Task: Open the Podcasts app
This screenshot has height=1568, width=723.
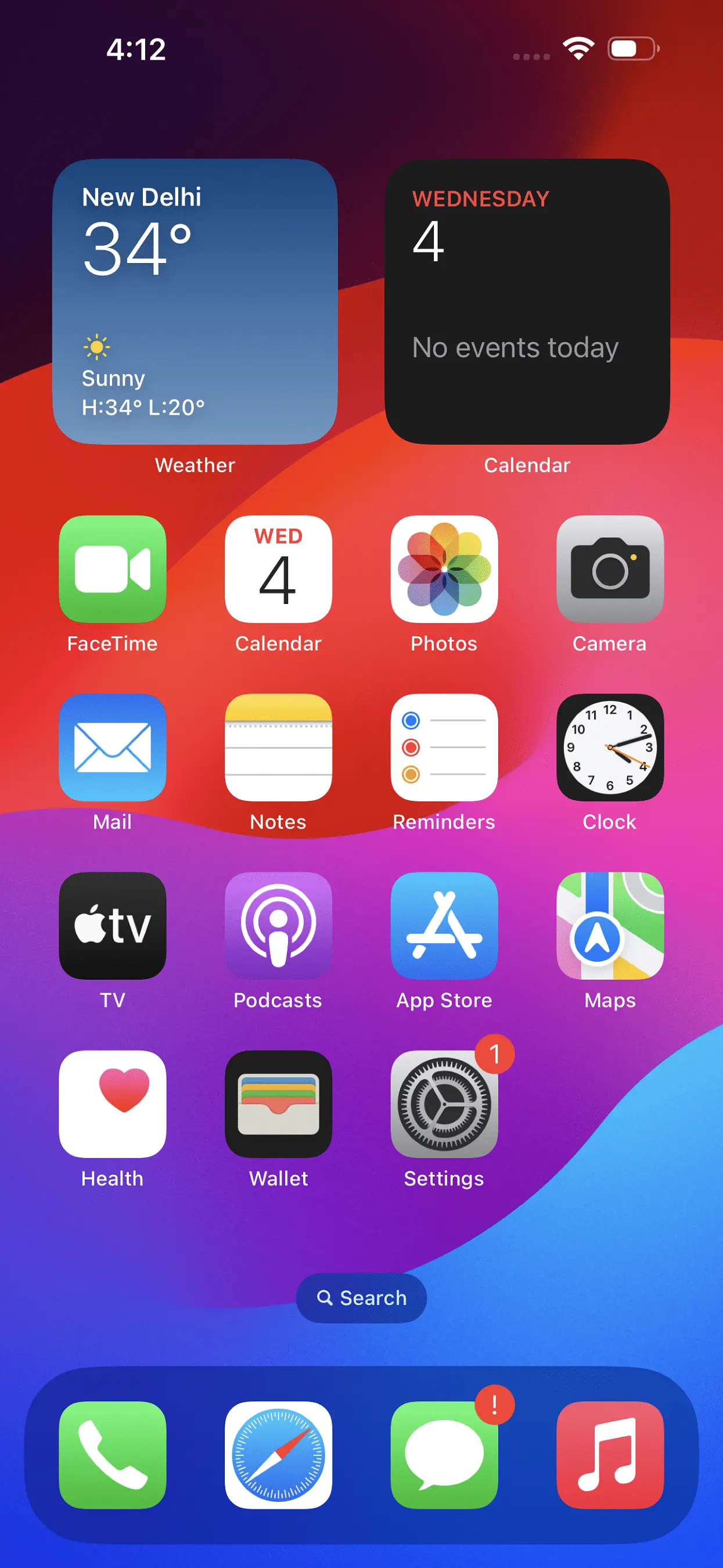Action: (x=278, y=926)
